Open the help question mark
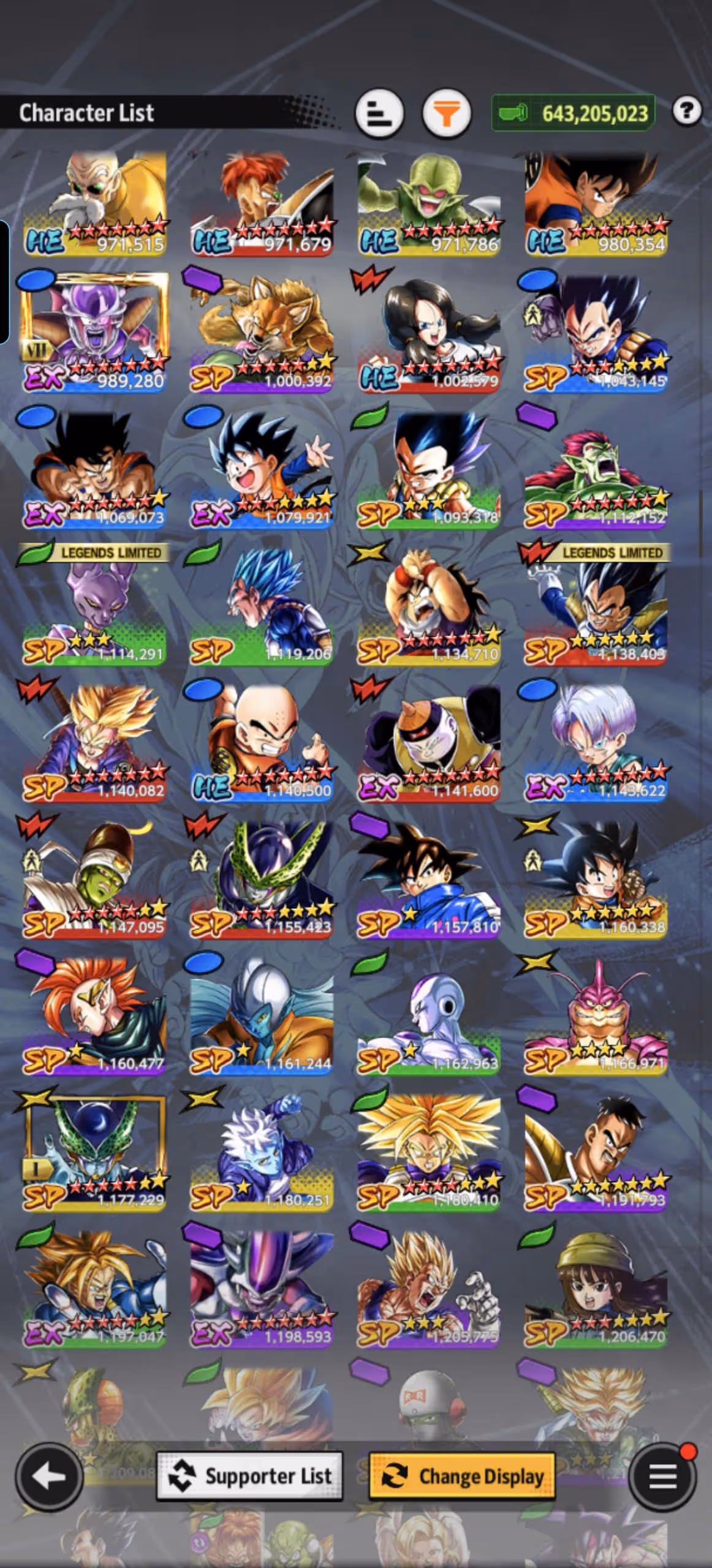This screenshot has height=1568, width=712. [x=686, y=111]
